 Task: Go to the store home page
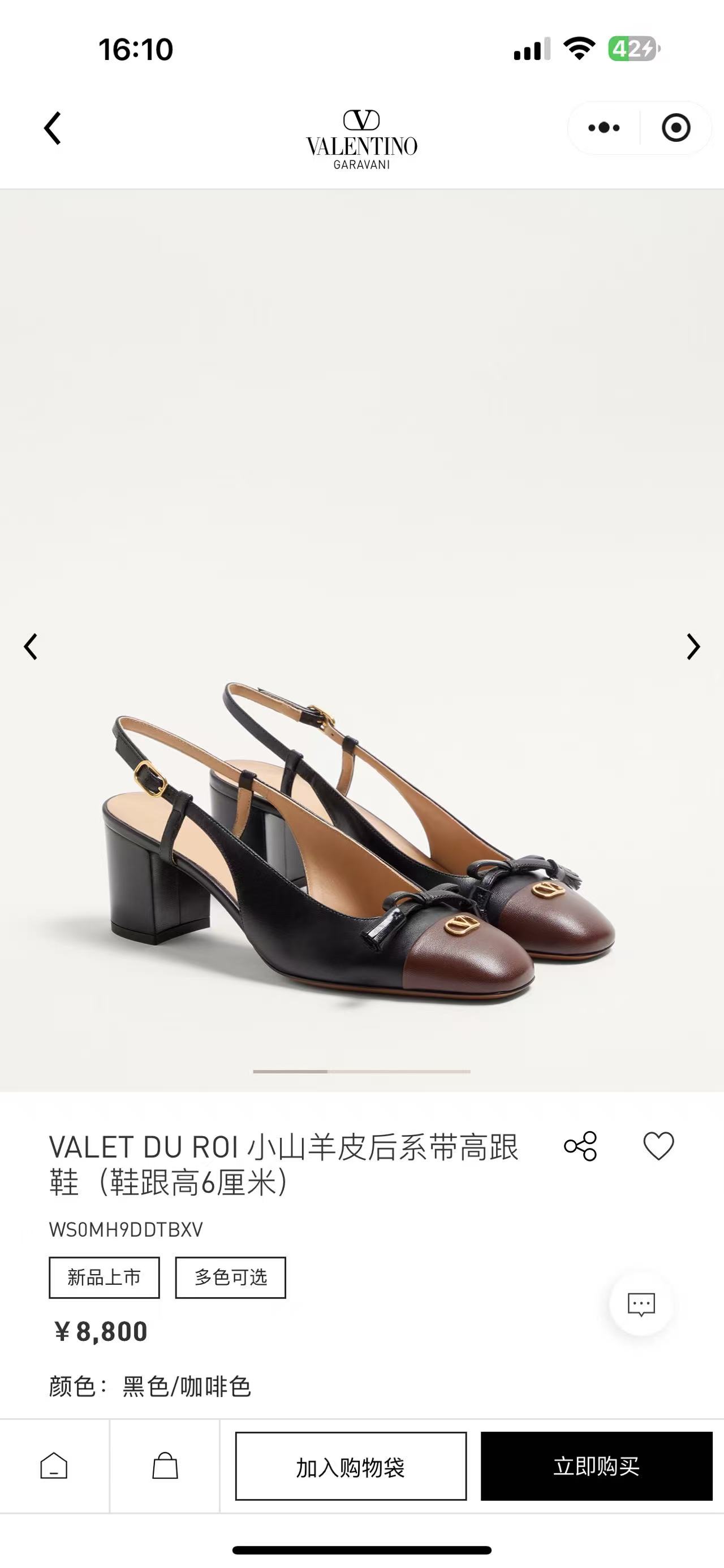54,1466
